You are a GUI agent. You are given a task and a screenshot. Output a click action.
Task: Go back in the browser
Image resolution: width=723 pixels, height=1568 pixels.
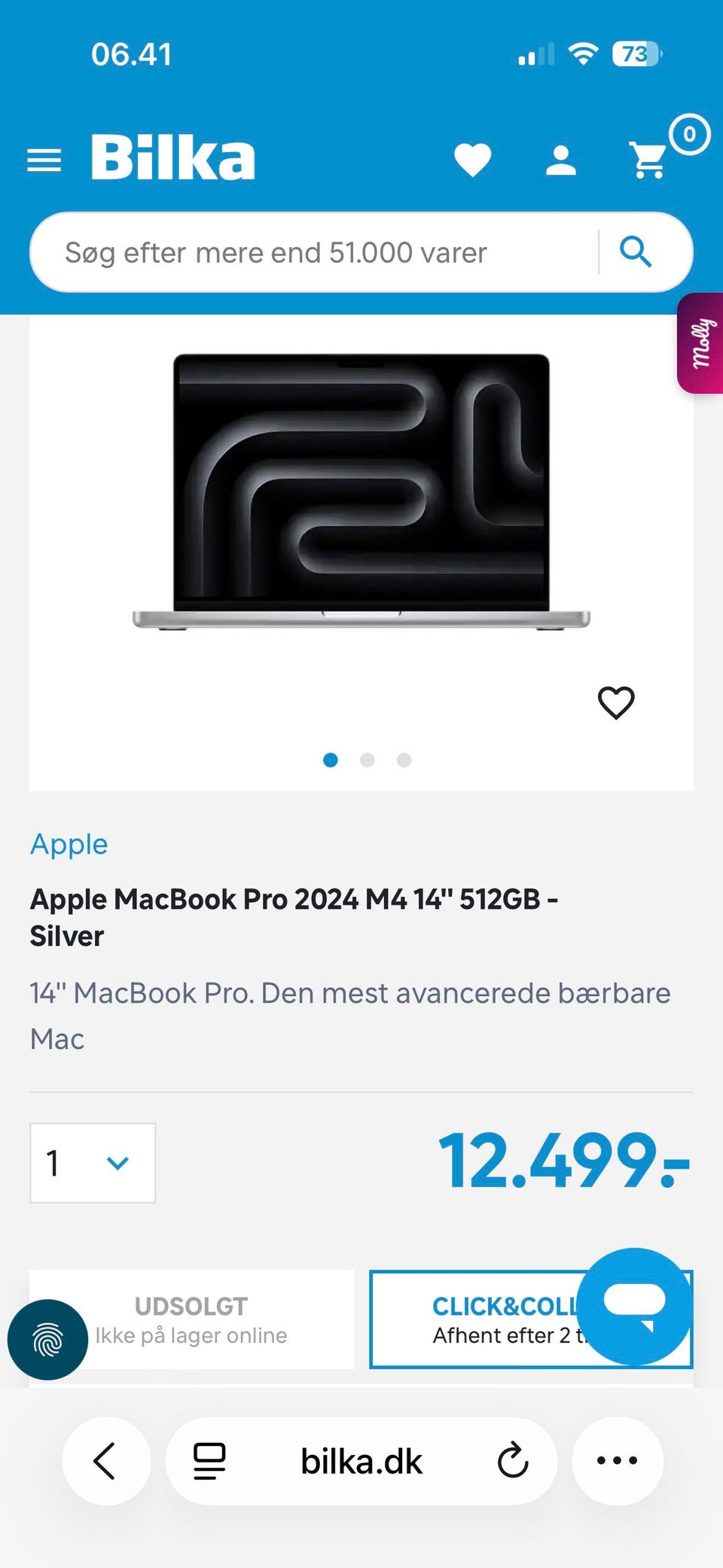click(105, 1461)
